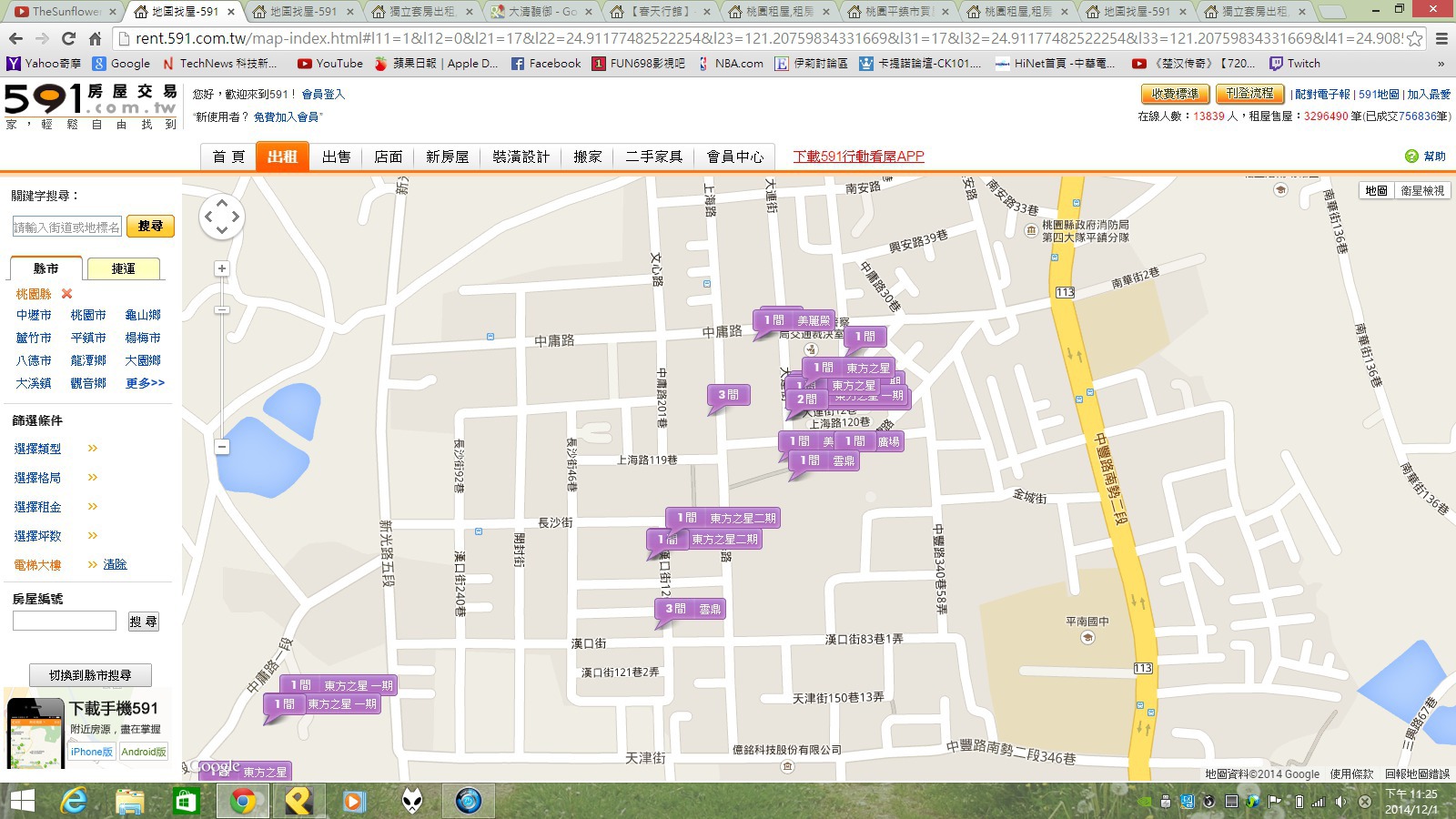This screenshot has height=819, width=1456.
Task: Click the 刊登流程 button
Action: 1249,94
